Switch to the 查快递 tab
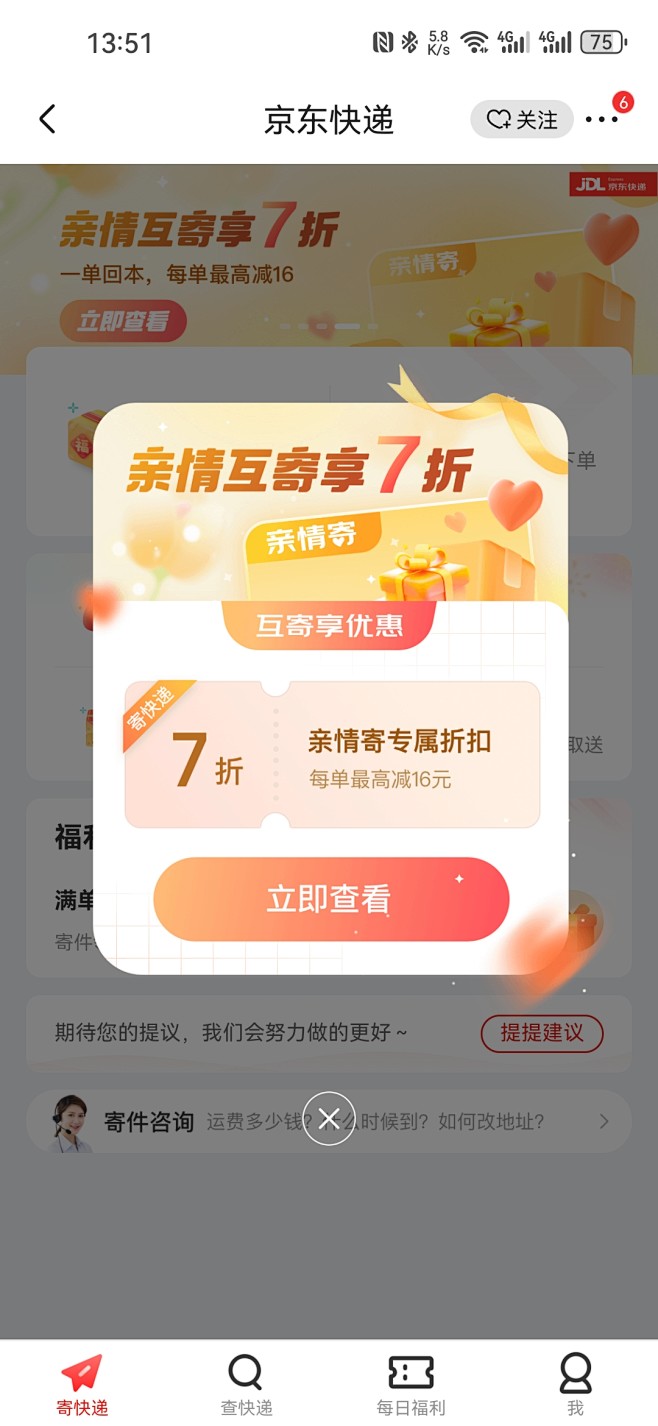 pos(246,1384)
